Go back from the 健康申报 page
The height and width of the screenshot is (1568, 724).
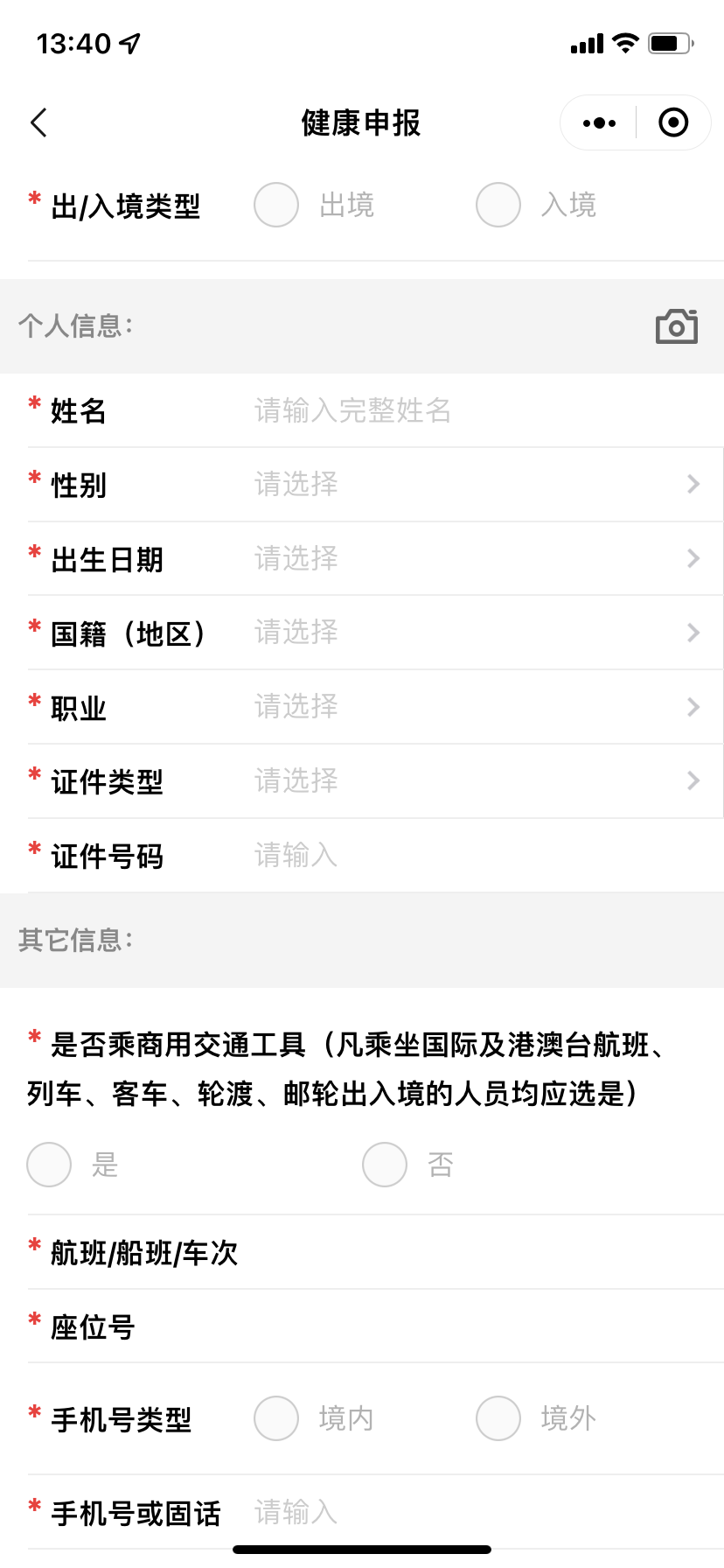(38, 123)
